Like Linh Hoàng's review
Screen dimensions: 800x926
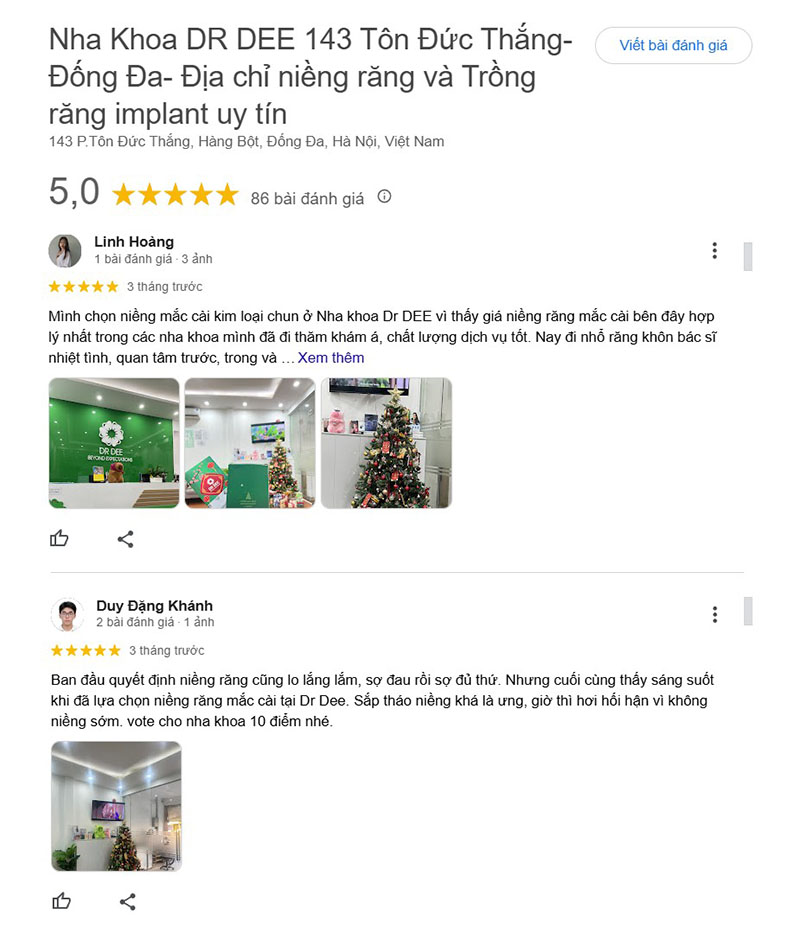[x=60, y=539]
